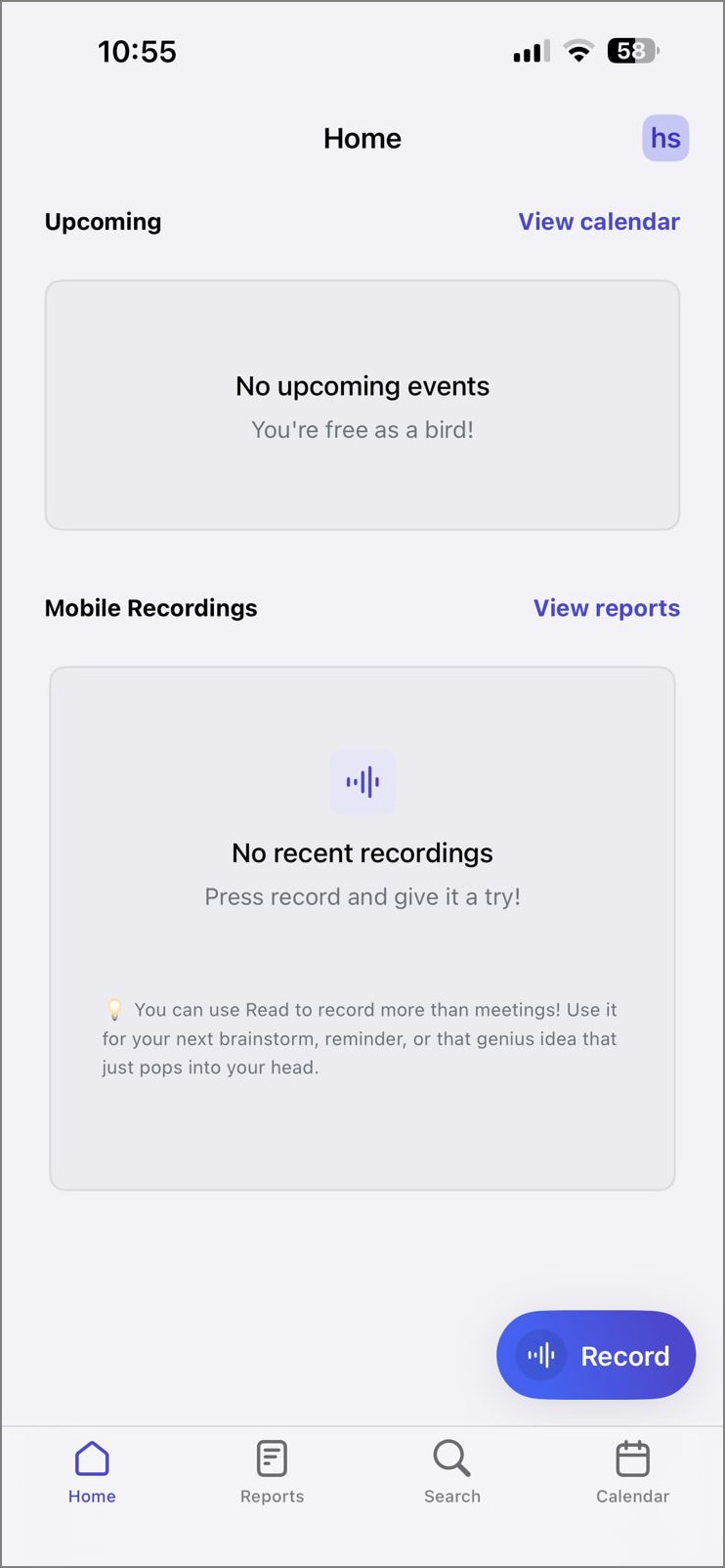Tap the cellular signal bars icon
Image resolution: width=725 pixels, height=1568 pixels.
pyautogui.click(x=529, y=51)
